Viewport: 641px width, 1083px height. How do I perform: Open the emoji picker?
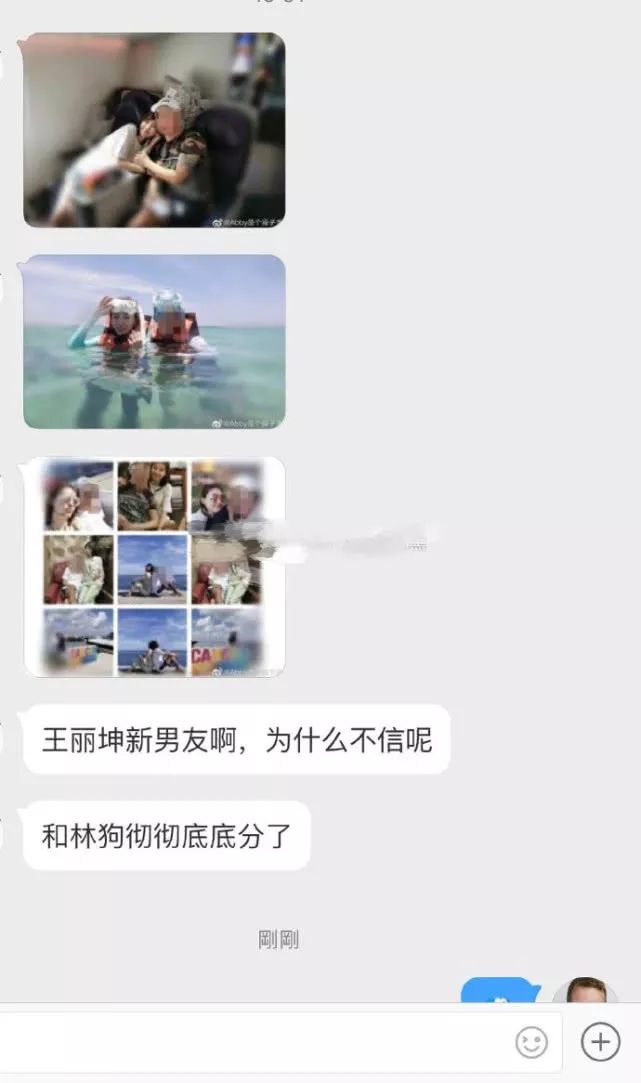click(531, 1043)
